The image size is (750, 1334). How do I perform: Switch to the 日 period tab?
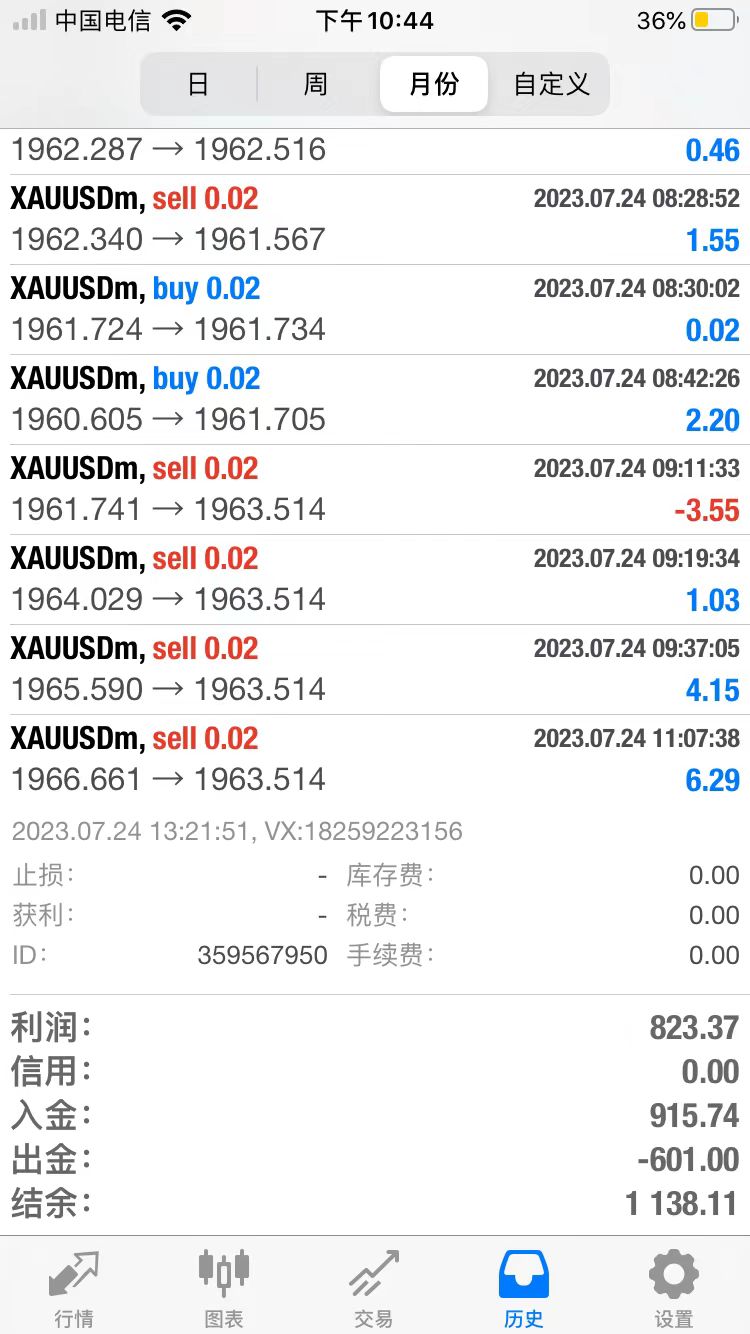[198, 84]
